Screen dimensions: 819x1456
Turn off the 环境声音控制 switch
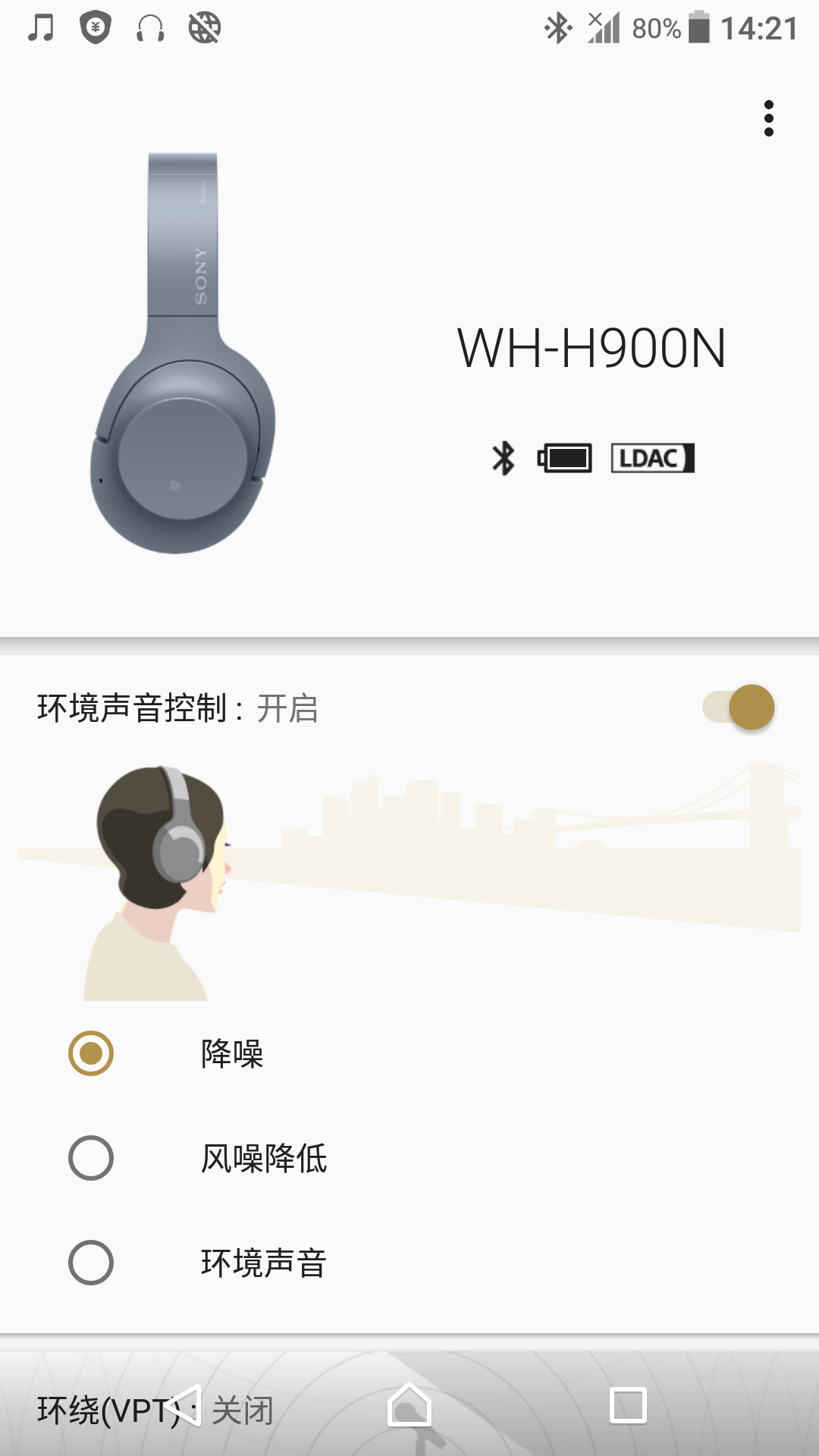[x=739, y=707]
